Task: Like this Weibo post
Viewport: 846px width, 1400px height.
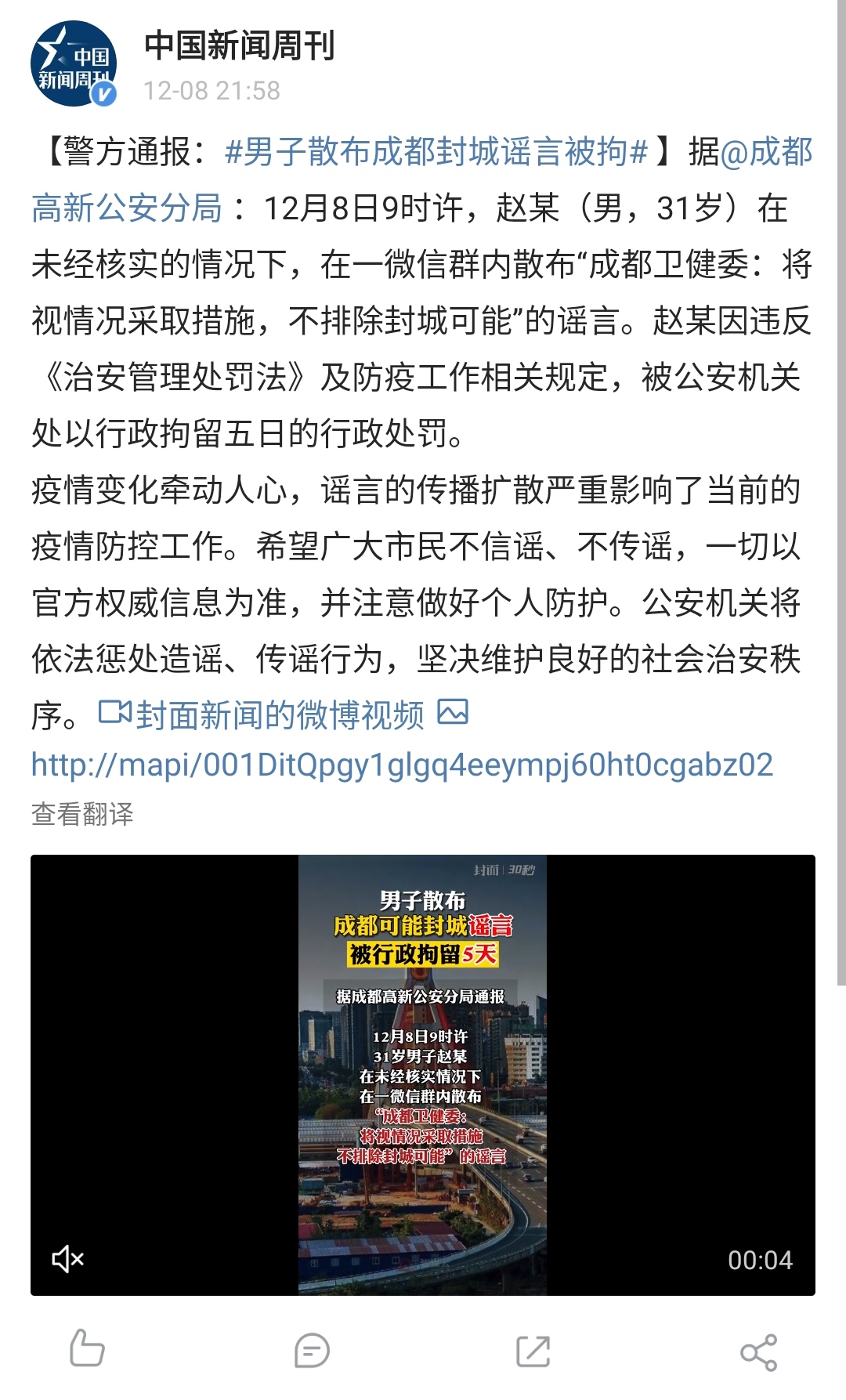Action: pyautogui.click(x=87, y=1349)
